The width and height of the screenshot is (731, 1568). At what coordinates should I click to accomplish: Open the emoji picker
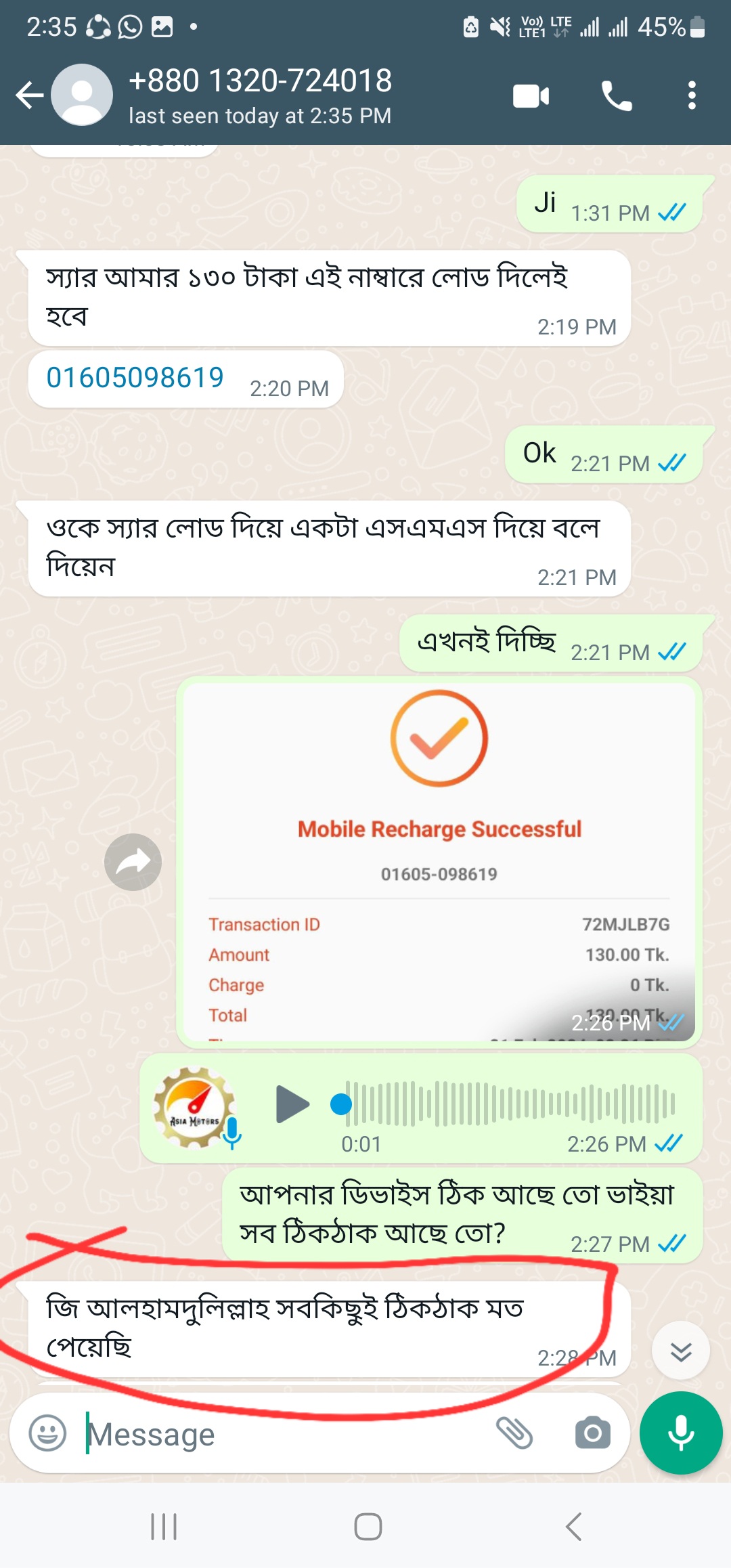click(47, 1433)
